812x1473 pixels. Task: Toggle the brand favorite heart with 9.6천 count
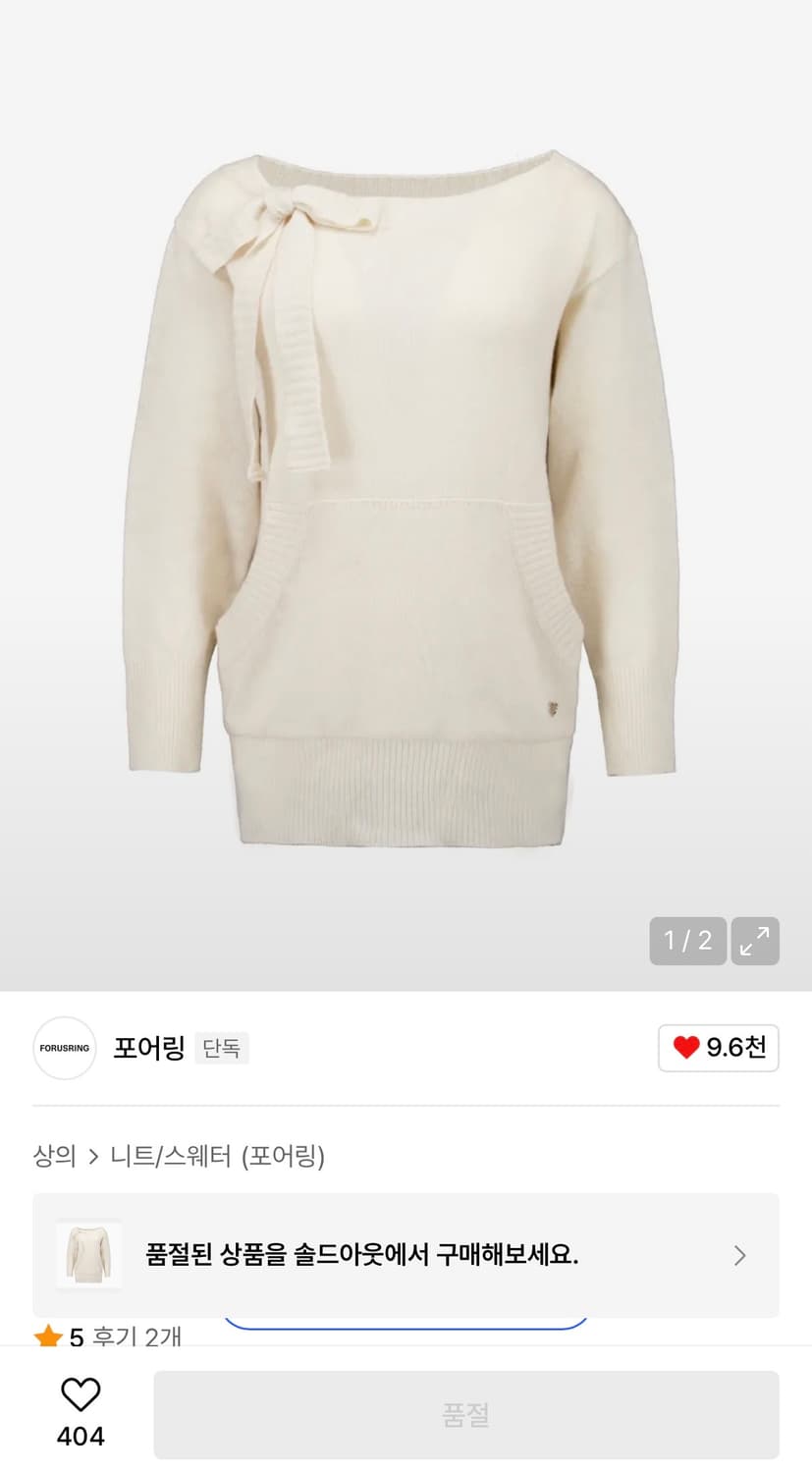(x=718, y=1048)
